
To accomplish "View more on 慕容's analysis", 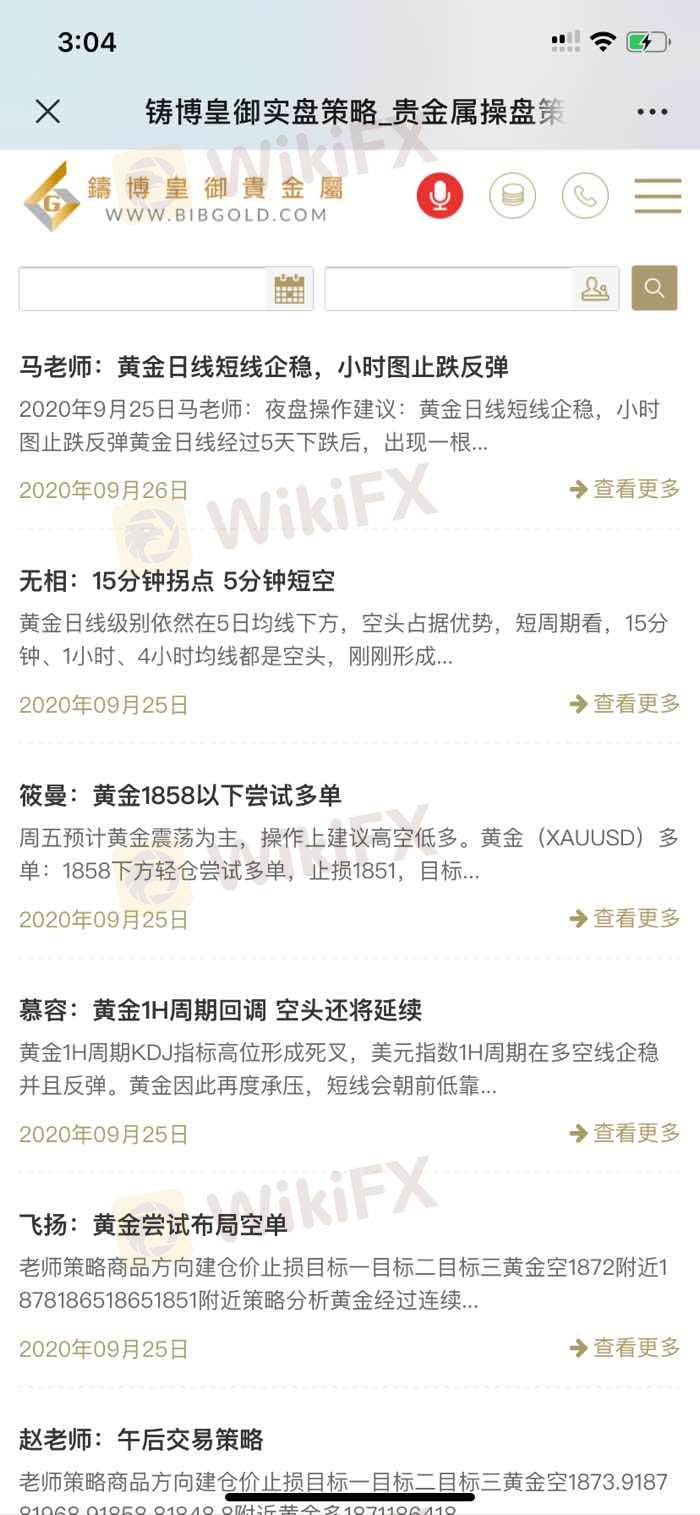I will 625,1133.
